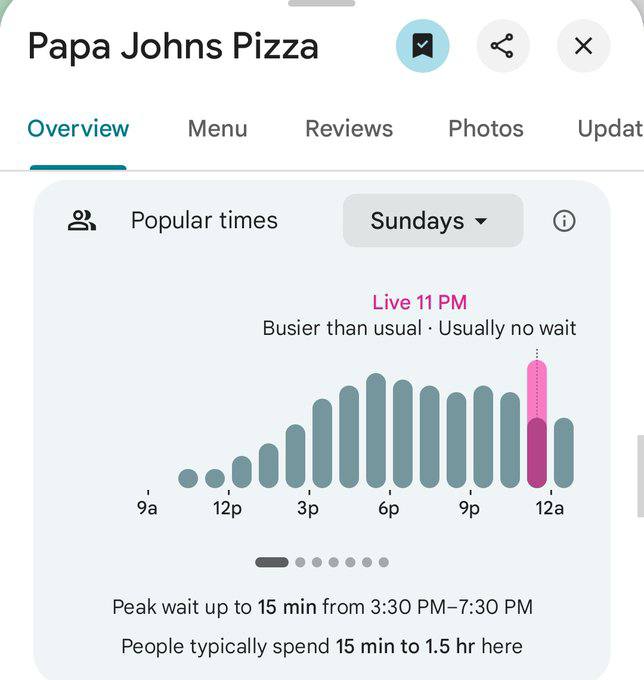The image size is (644, 680).
Task: Show info about Popular times
Action: 564,221
